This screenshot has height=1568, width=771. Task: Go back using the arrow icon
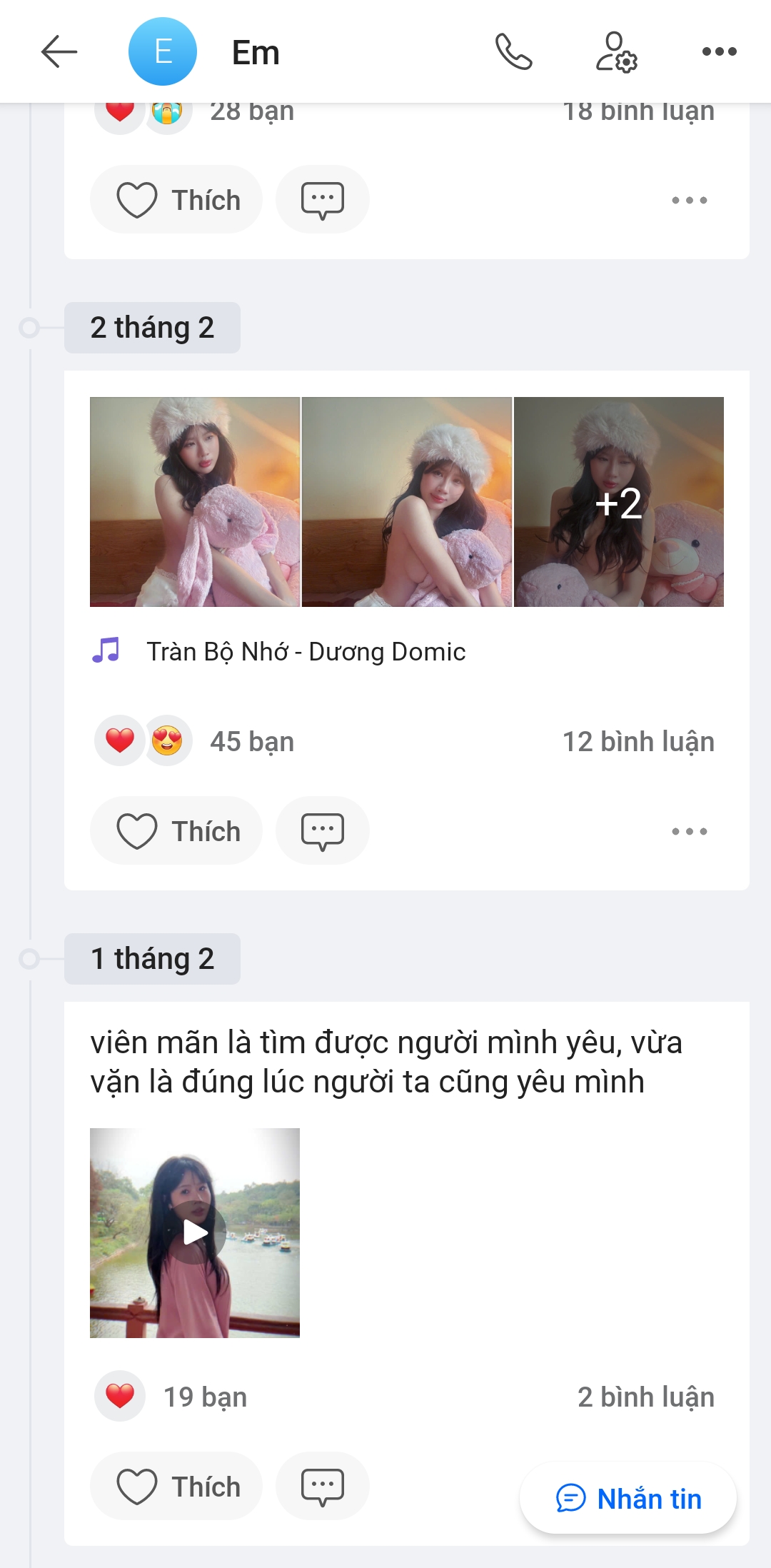pyautogui.click(x=59, y=52)
